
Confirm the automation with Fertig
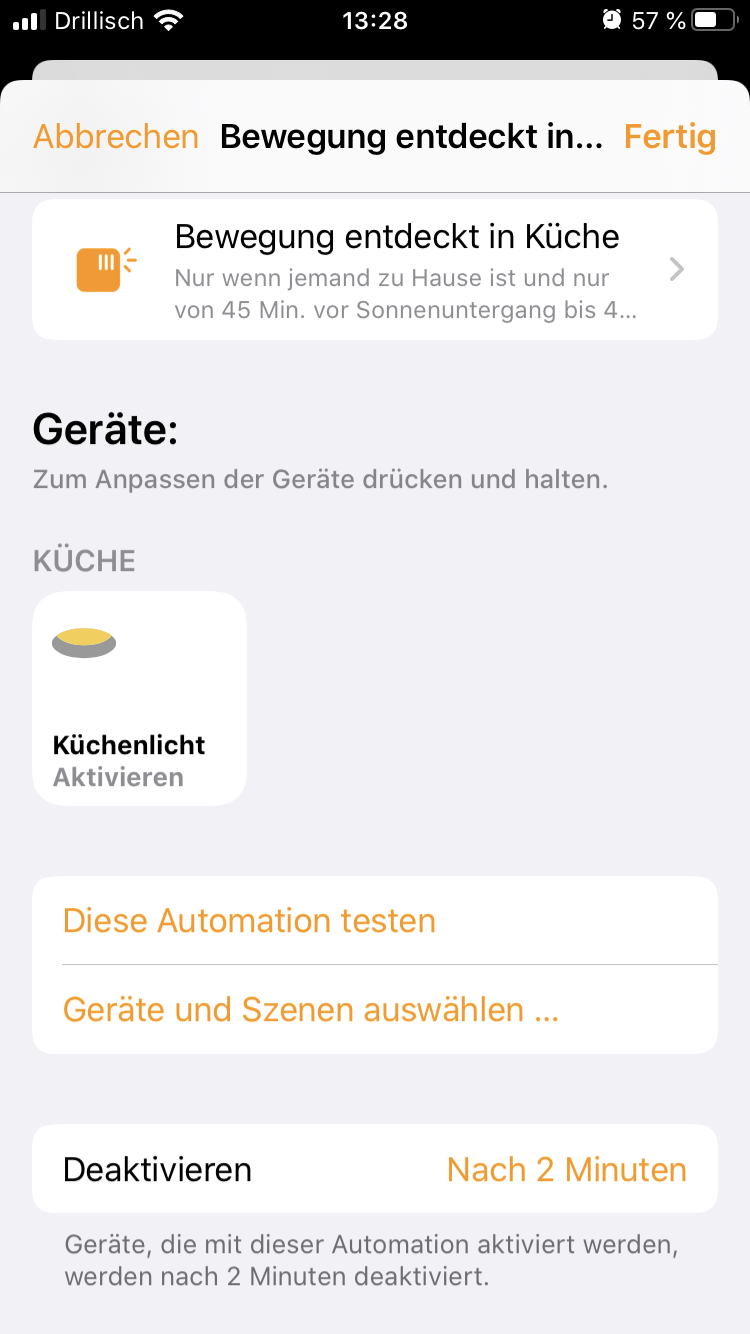click(669, 137)
